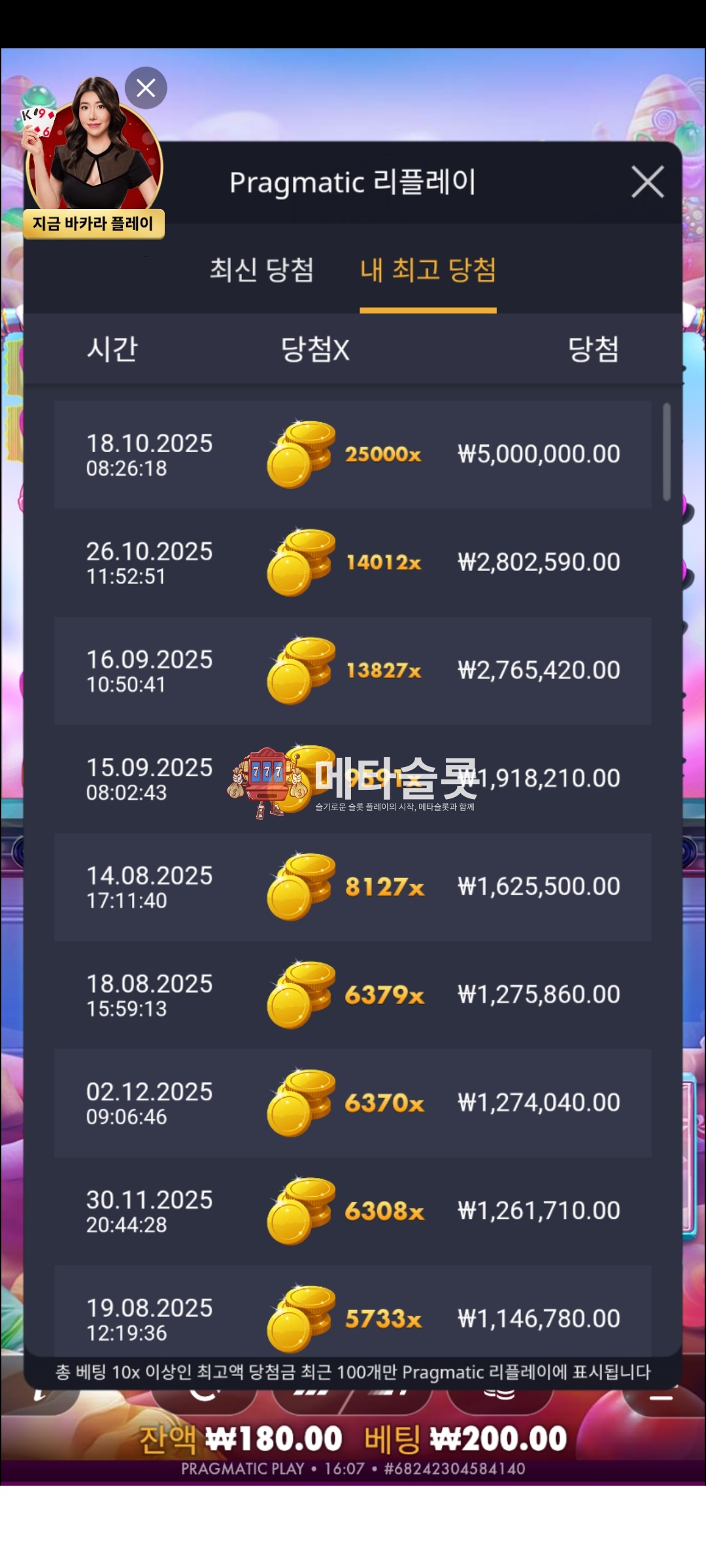Close the Pragmatic 리플레이 dialog

647,182
